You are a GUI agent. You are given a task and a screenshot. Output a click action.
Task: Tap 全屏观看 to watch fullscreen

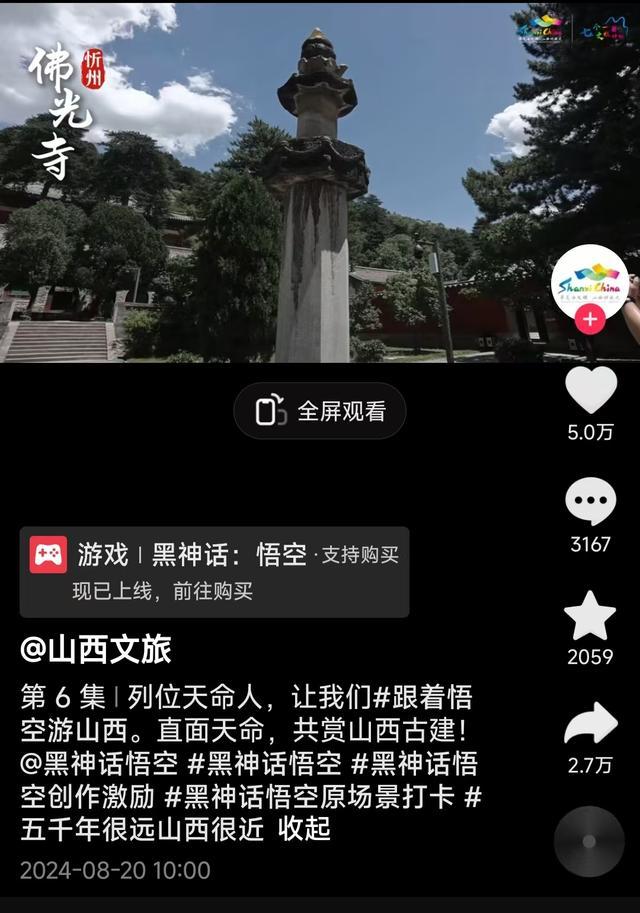click(320, 411)
